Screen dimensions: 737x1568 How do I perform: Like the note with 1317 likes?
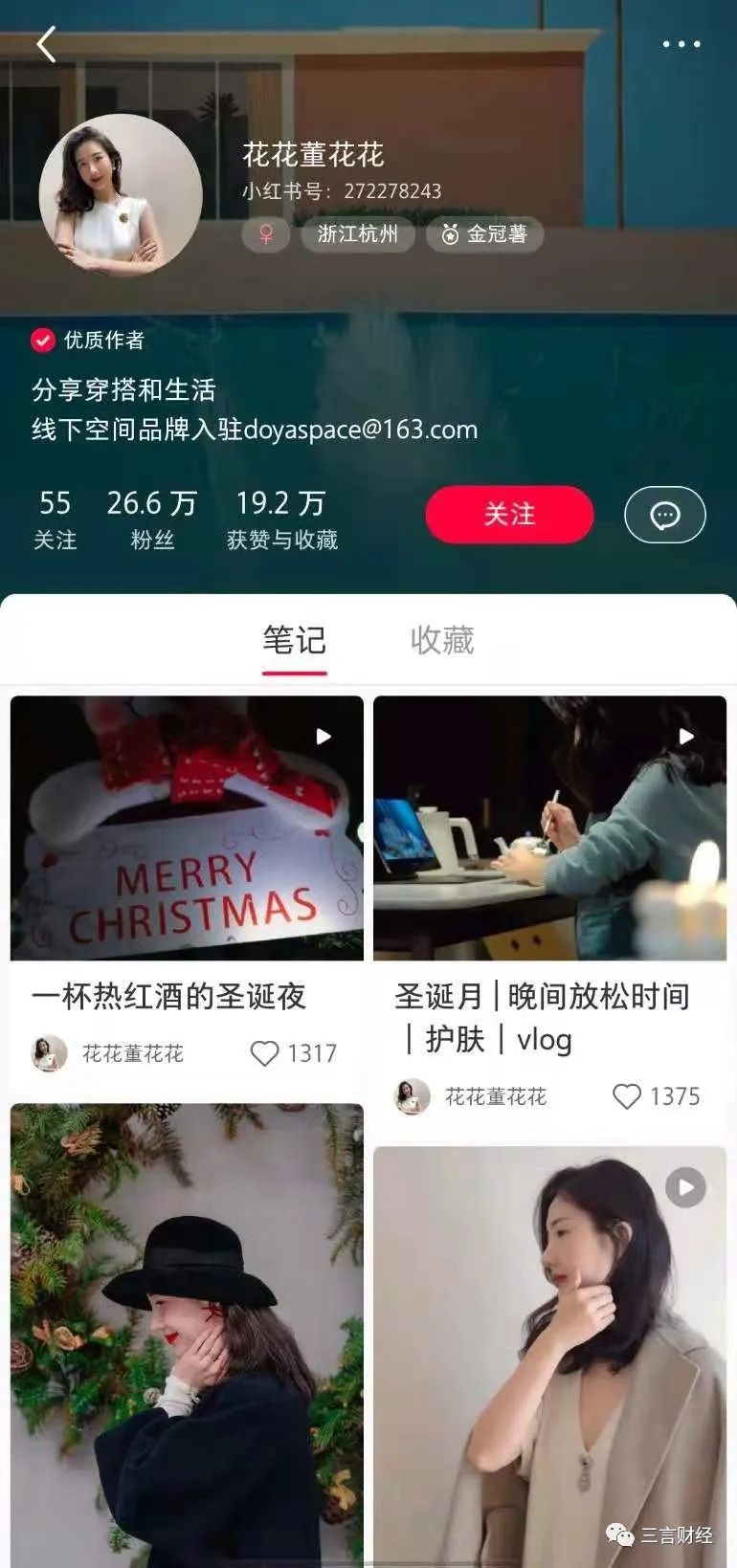click(264, 1053)
